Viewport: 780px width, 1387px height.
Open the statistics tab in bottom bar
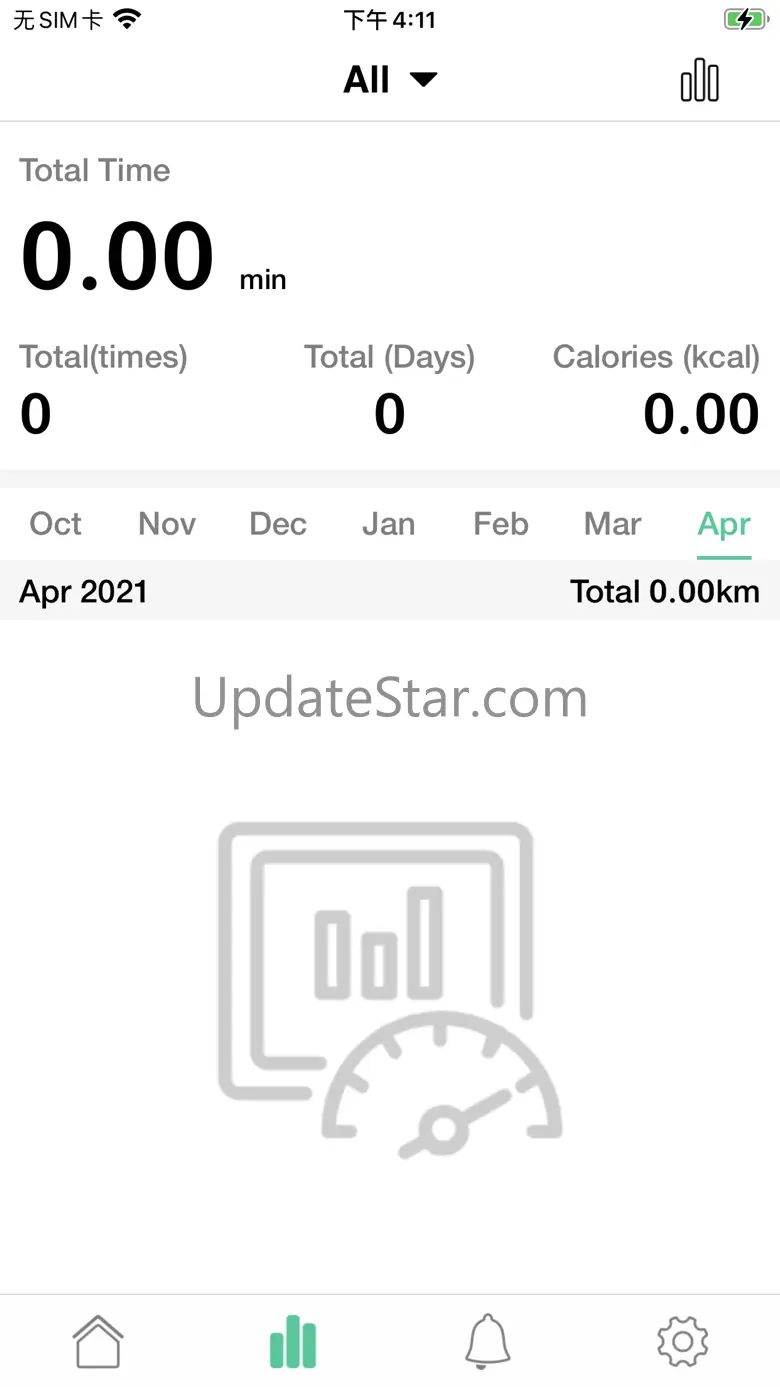coord(293,1341)
